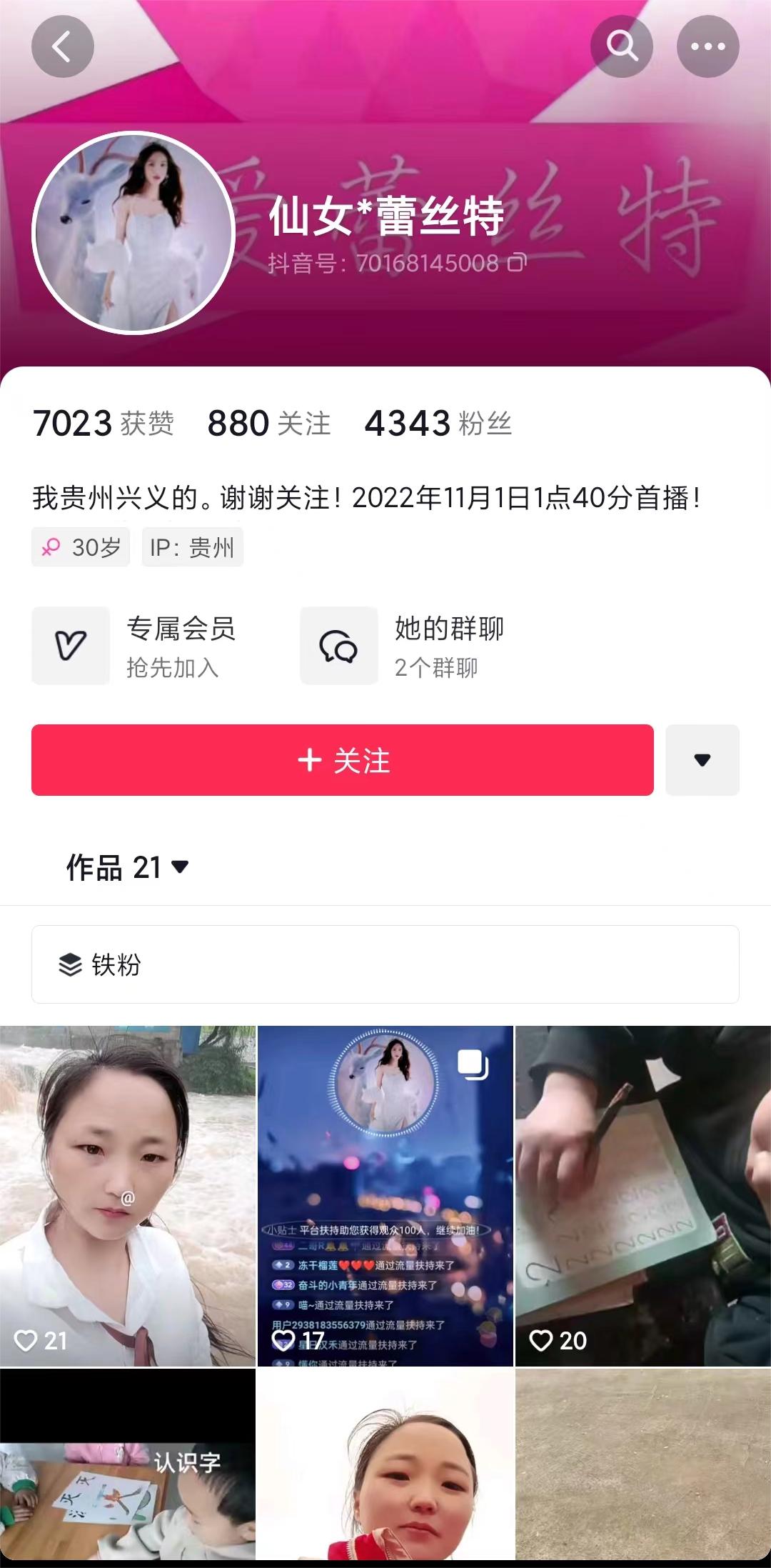View the 880 关注 following list
The image size is (771, 1568).
pos(269,423)
